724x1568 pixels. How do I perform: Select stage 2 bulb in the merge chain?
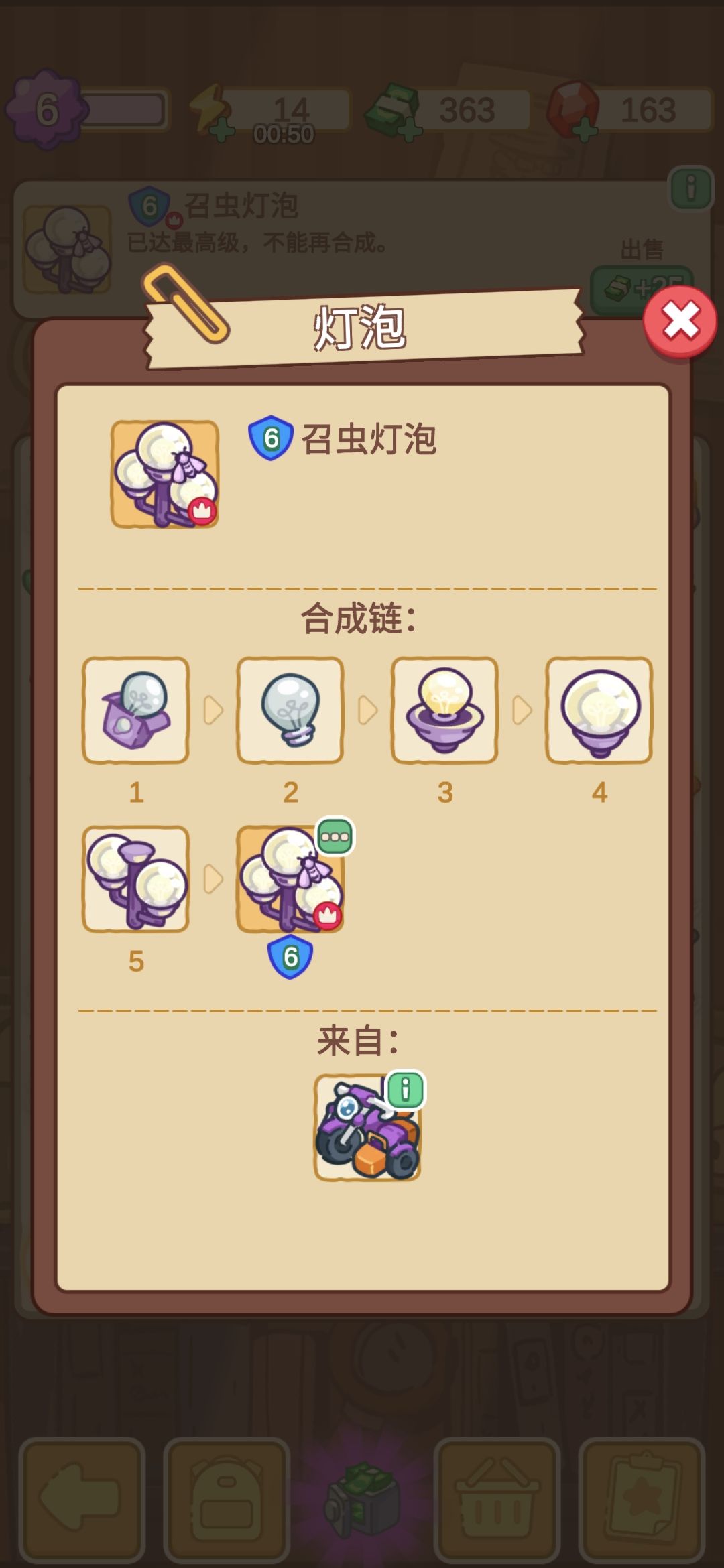point(290,712)
